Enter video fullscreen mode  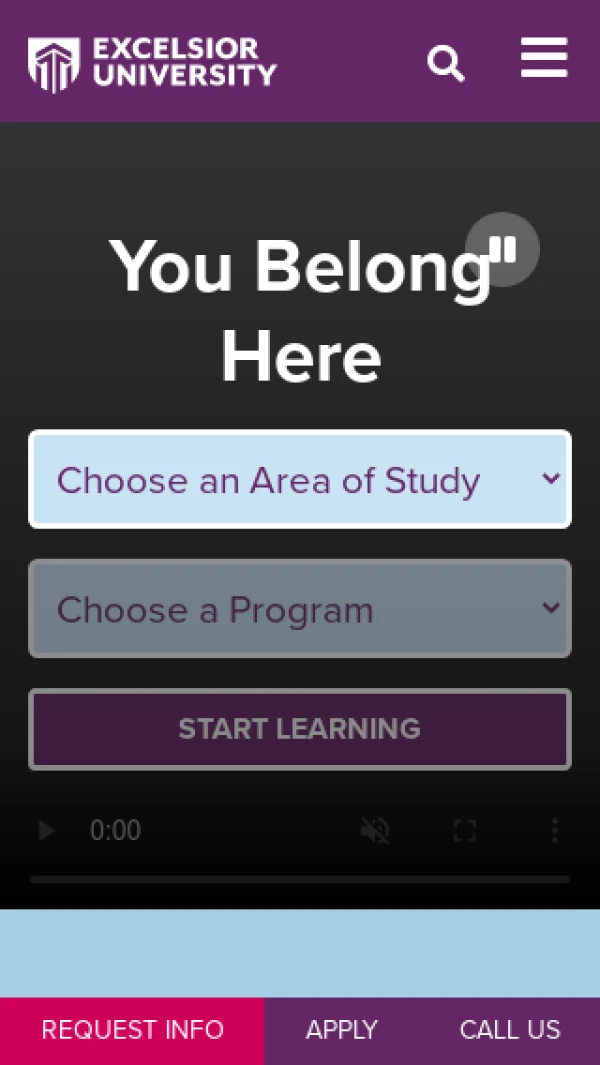click(x=465, y=830)
